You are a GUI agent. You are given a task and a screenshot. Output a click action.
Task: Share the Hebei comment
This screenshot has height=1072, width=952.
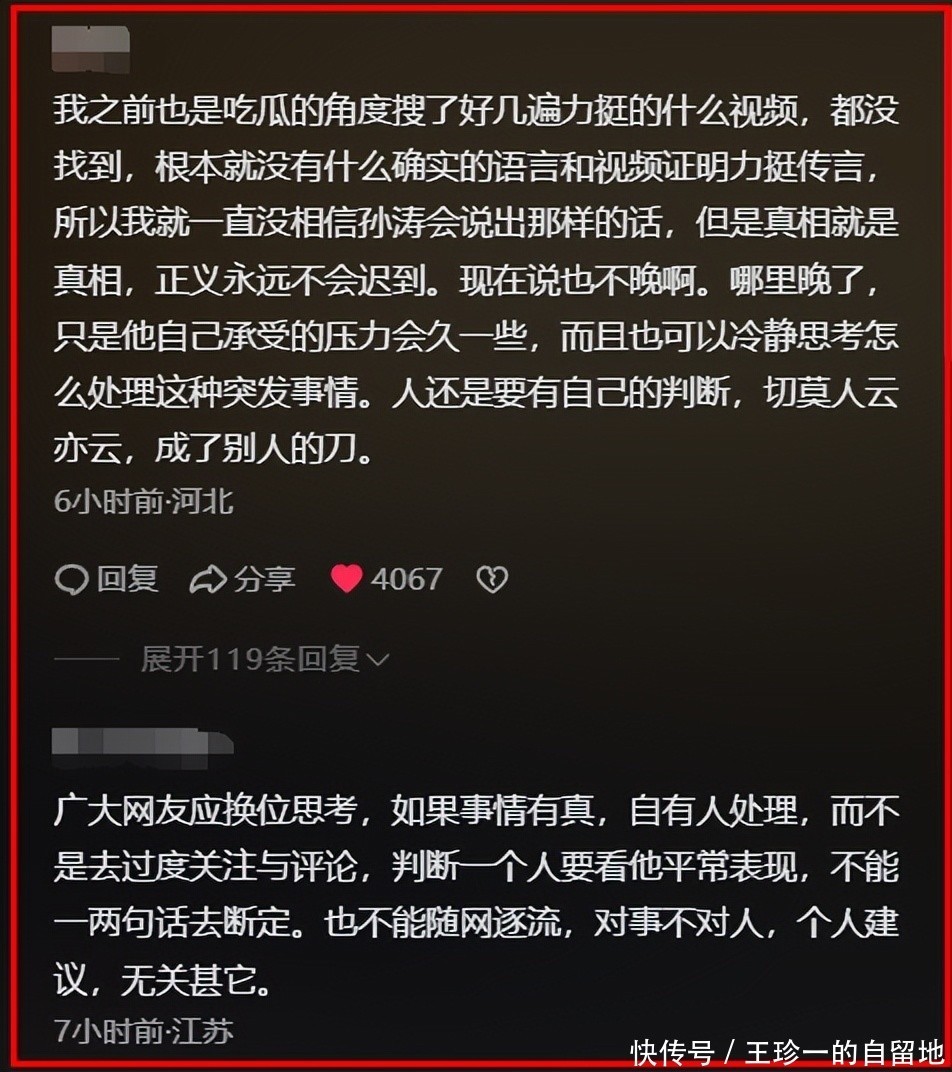click(243, 579)
